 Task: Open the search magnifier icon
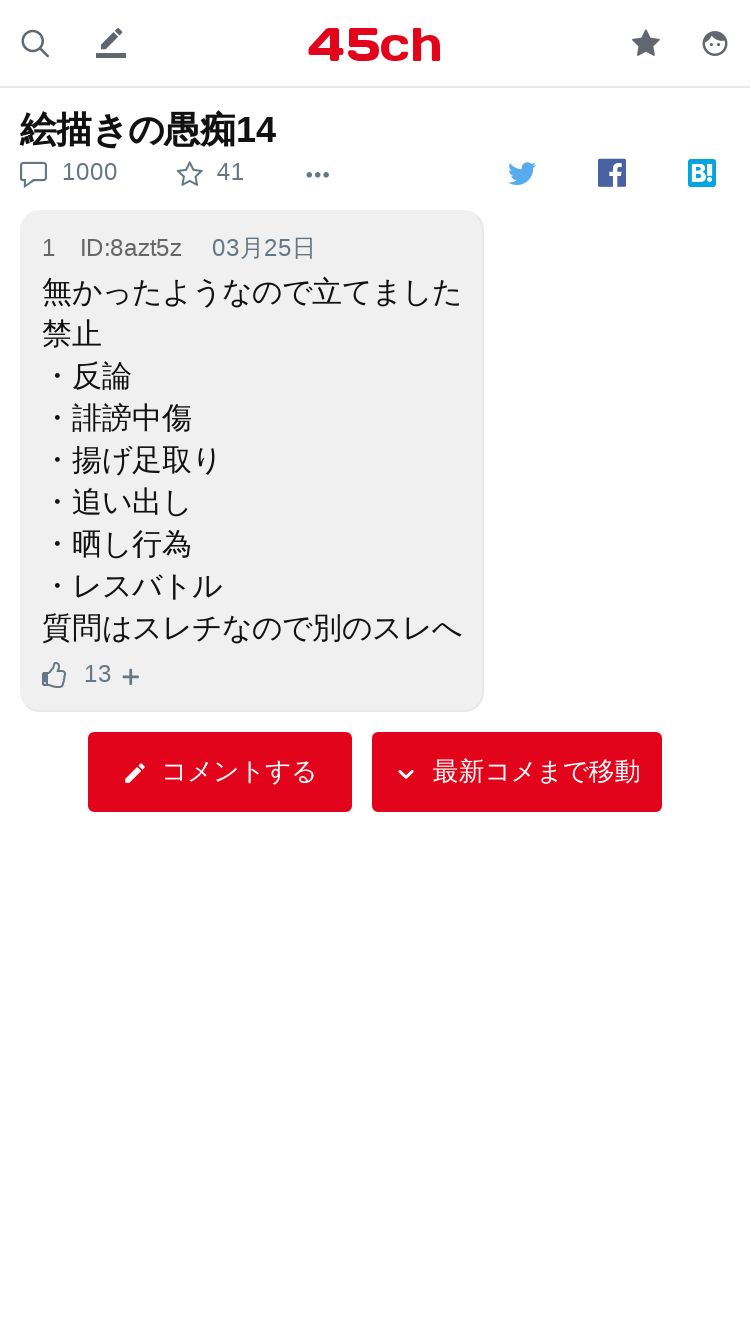click(35, 43)
